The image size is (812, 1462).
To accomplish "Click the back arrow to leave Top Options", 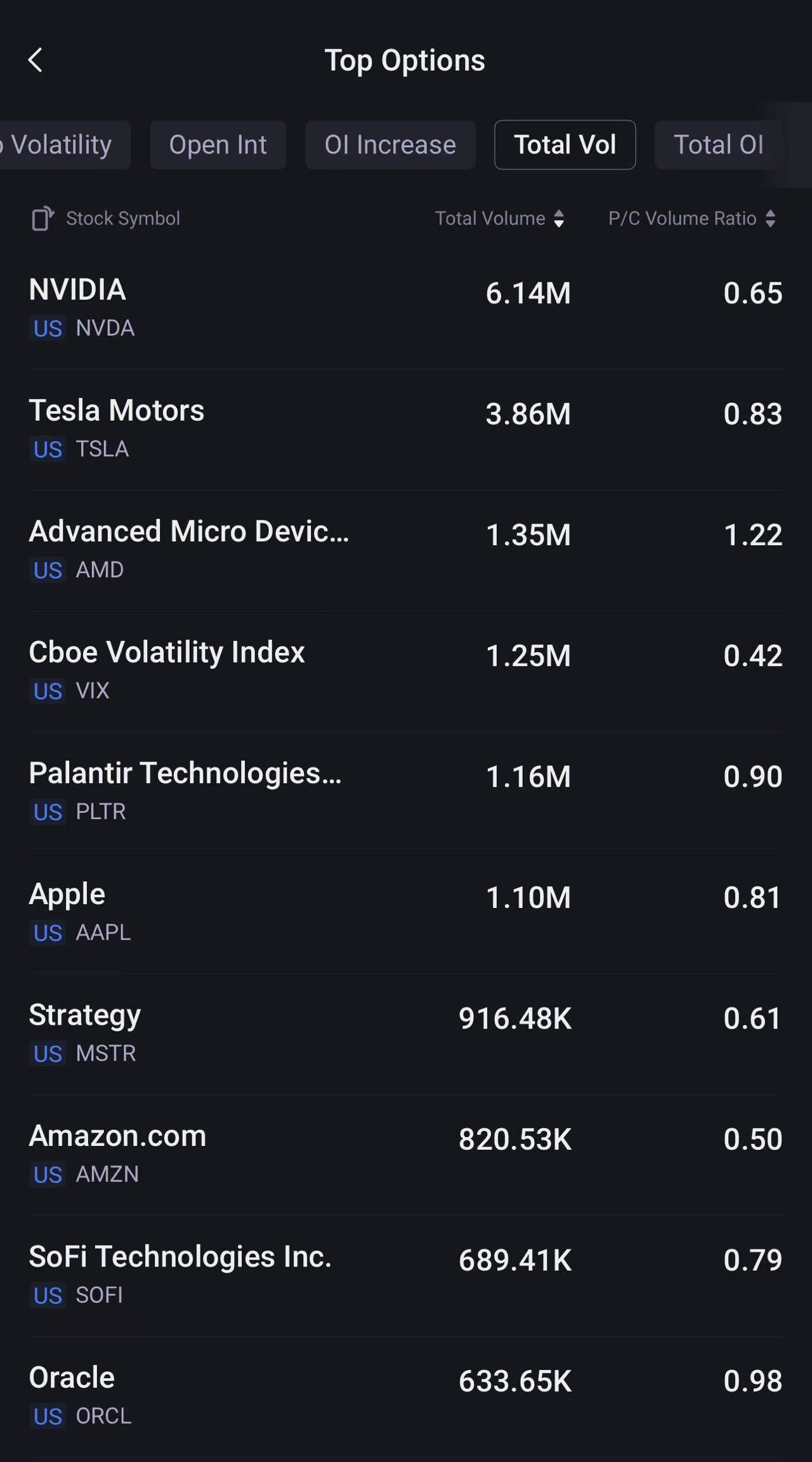I will pyautogui.click(x=36, y=60).
